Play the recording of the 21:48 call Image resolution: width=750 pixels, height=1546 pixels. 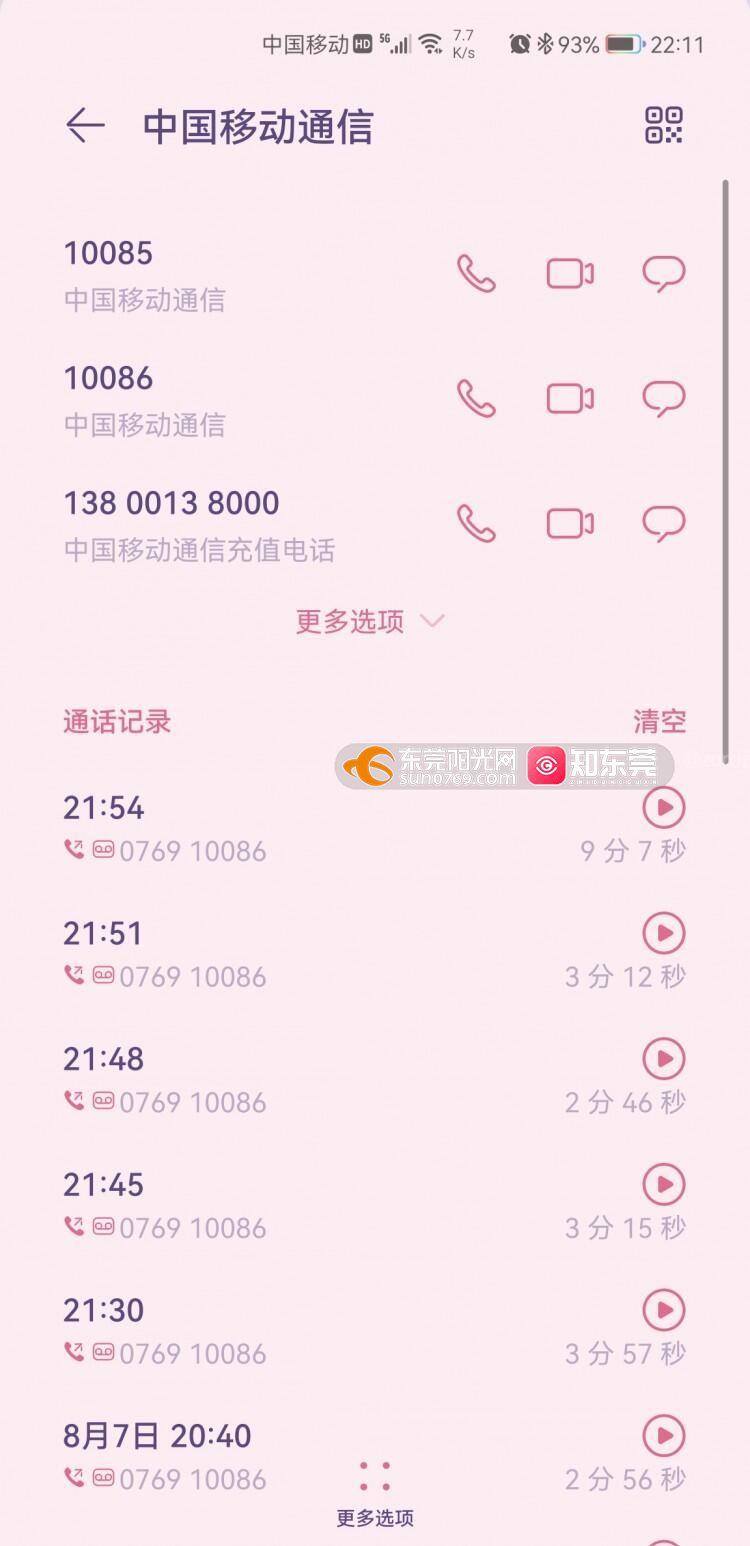pyautogui.click(x=663, y=1058)
